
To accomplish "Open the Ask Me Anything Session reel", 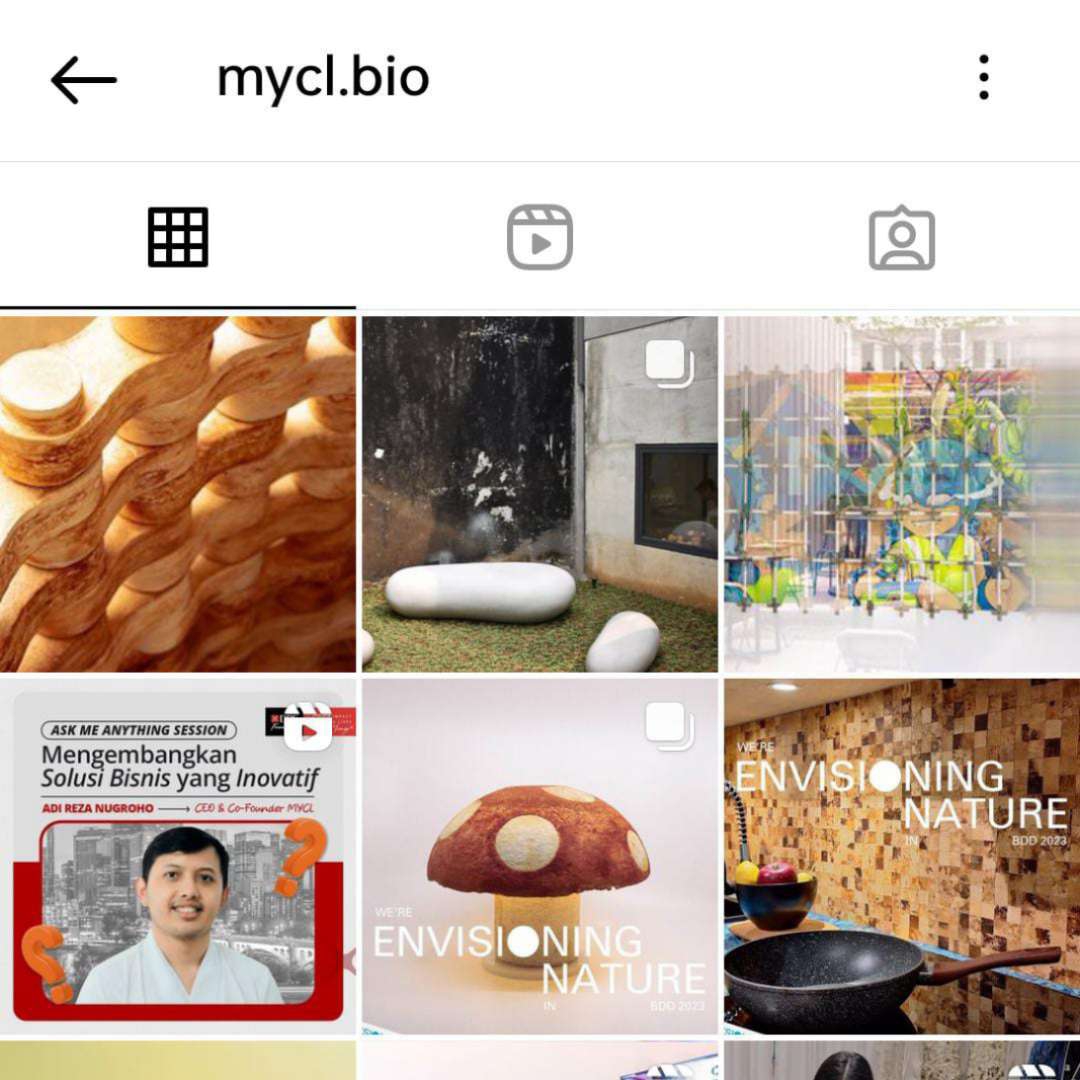I will (178, 856).
